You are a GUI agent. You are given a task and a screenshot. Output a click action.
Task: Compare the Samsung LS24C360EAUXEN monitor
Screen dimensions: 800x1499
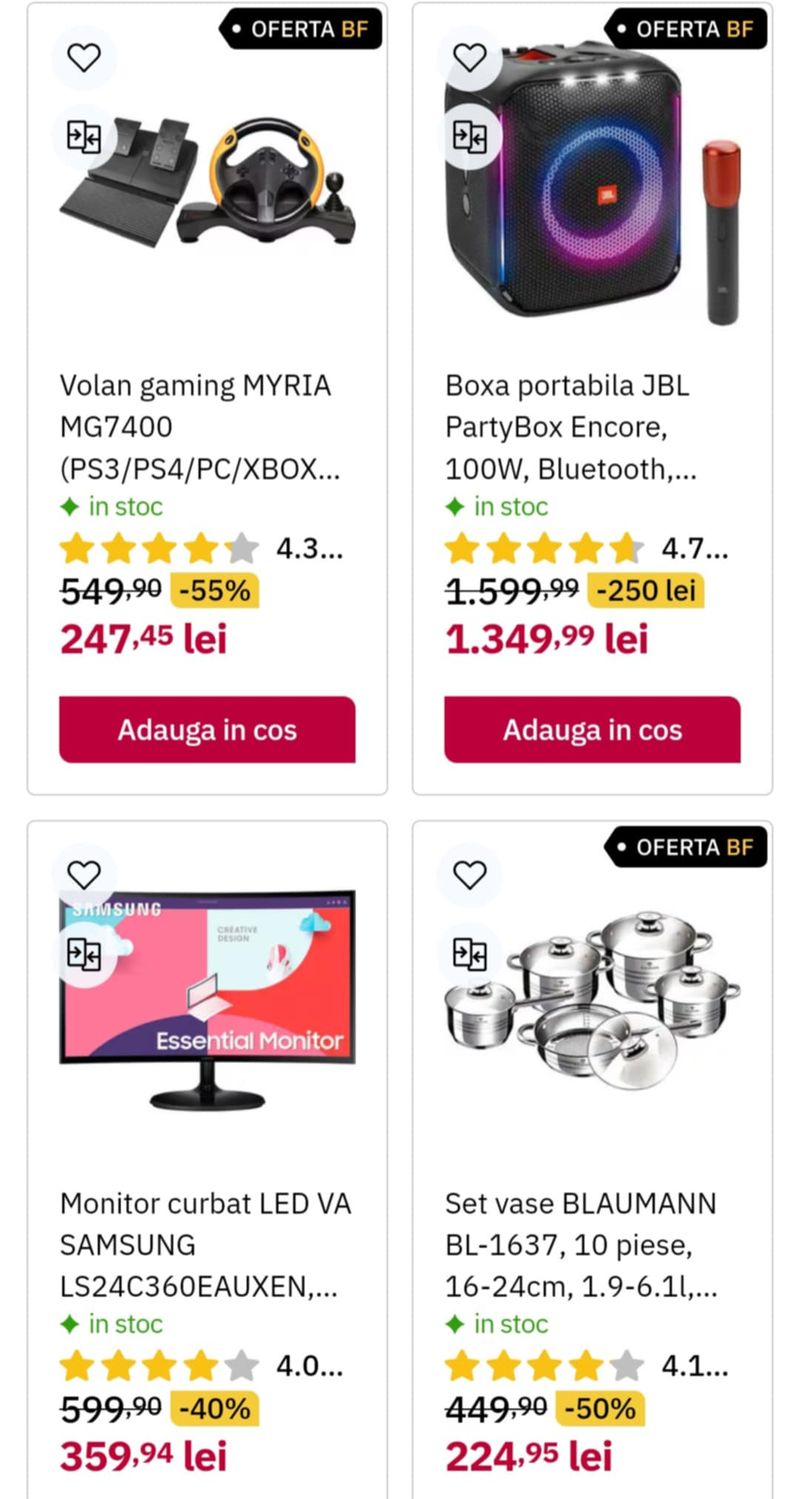tap(84, 954)
